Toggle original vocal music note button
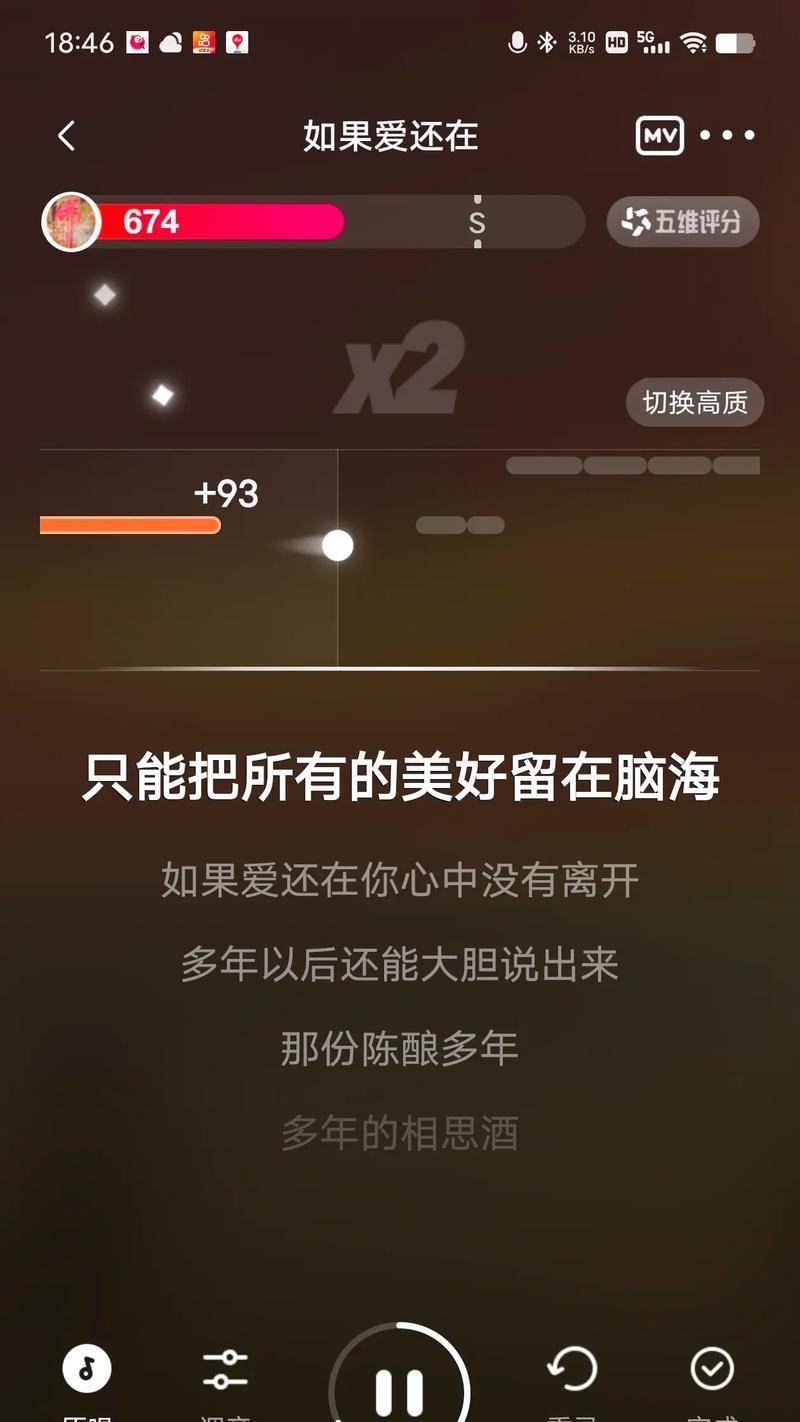 [x=87, y=1369]
